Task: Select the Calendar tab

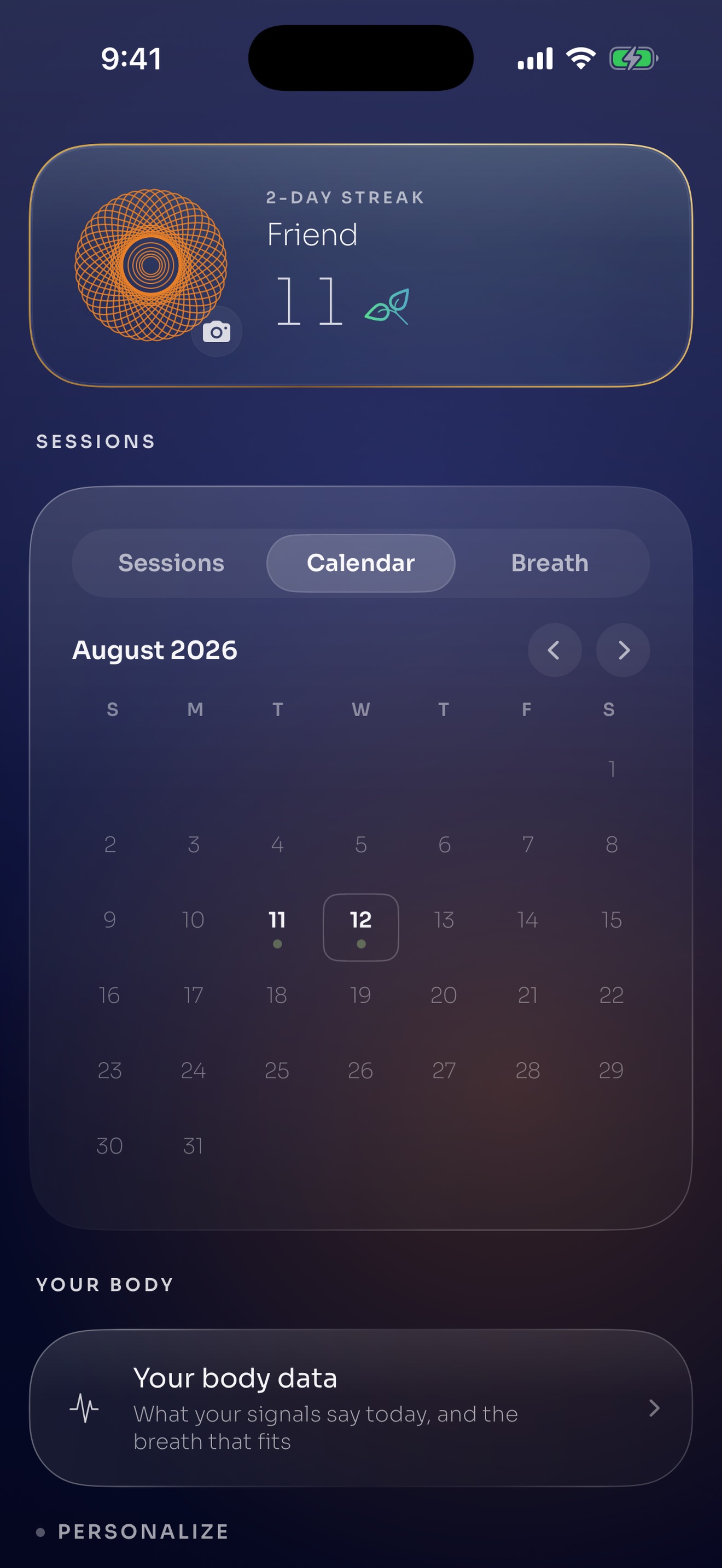Action: coord(361,563)
